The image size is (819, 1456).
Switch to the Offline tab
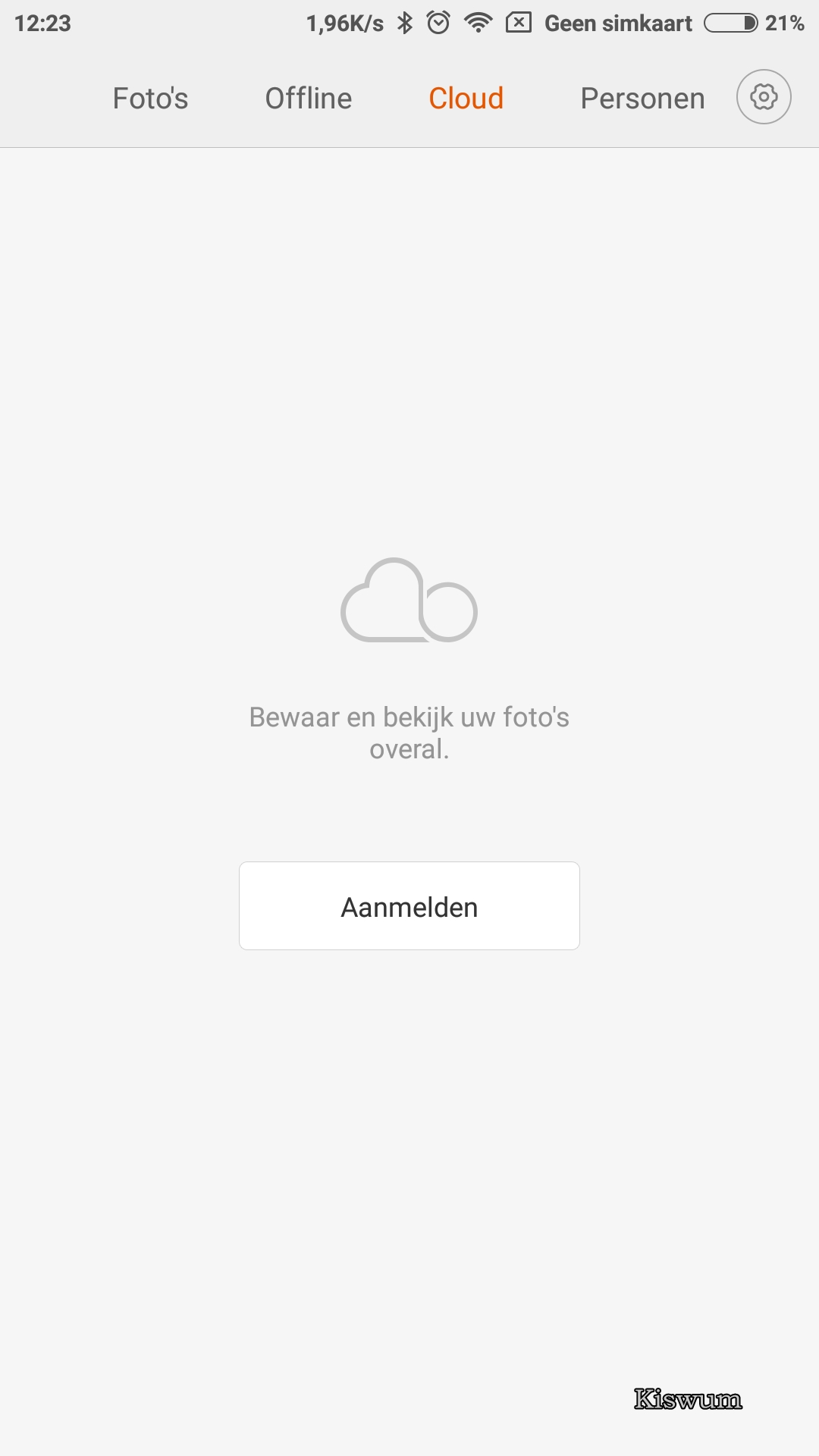click(309, 99)
